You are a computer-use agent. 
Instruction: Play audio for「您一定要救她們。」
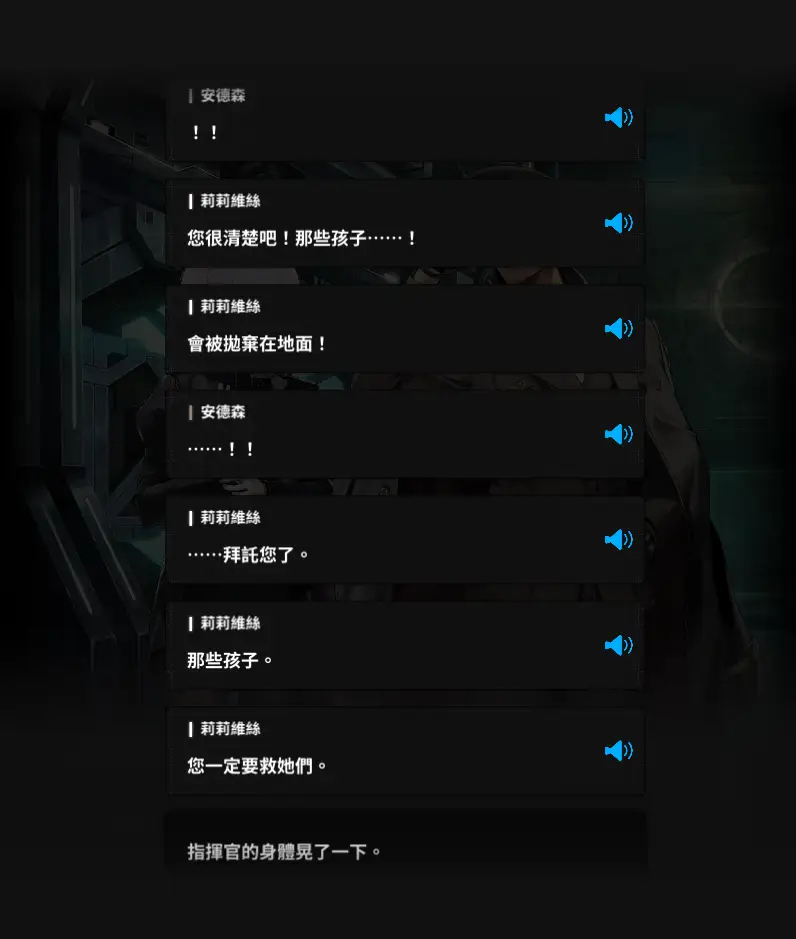tap(618, 751)
